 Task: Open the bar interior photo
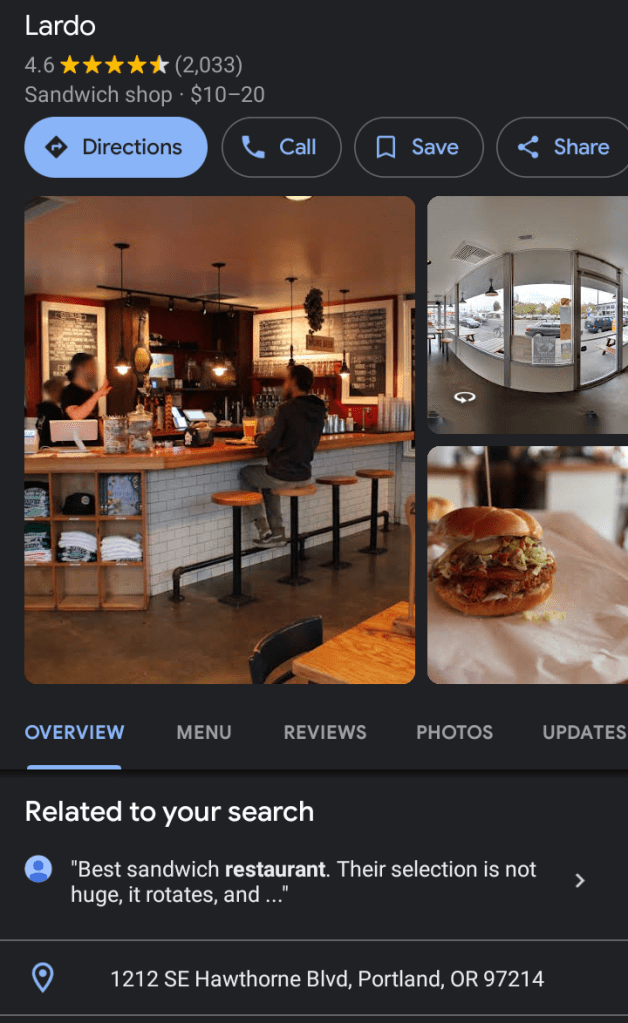[219, 439]
